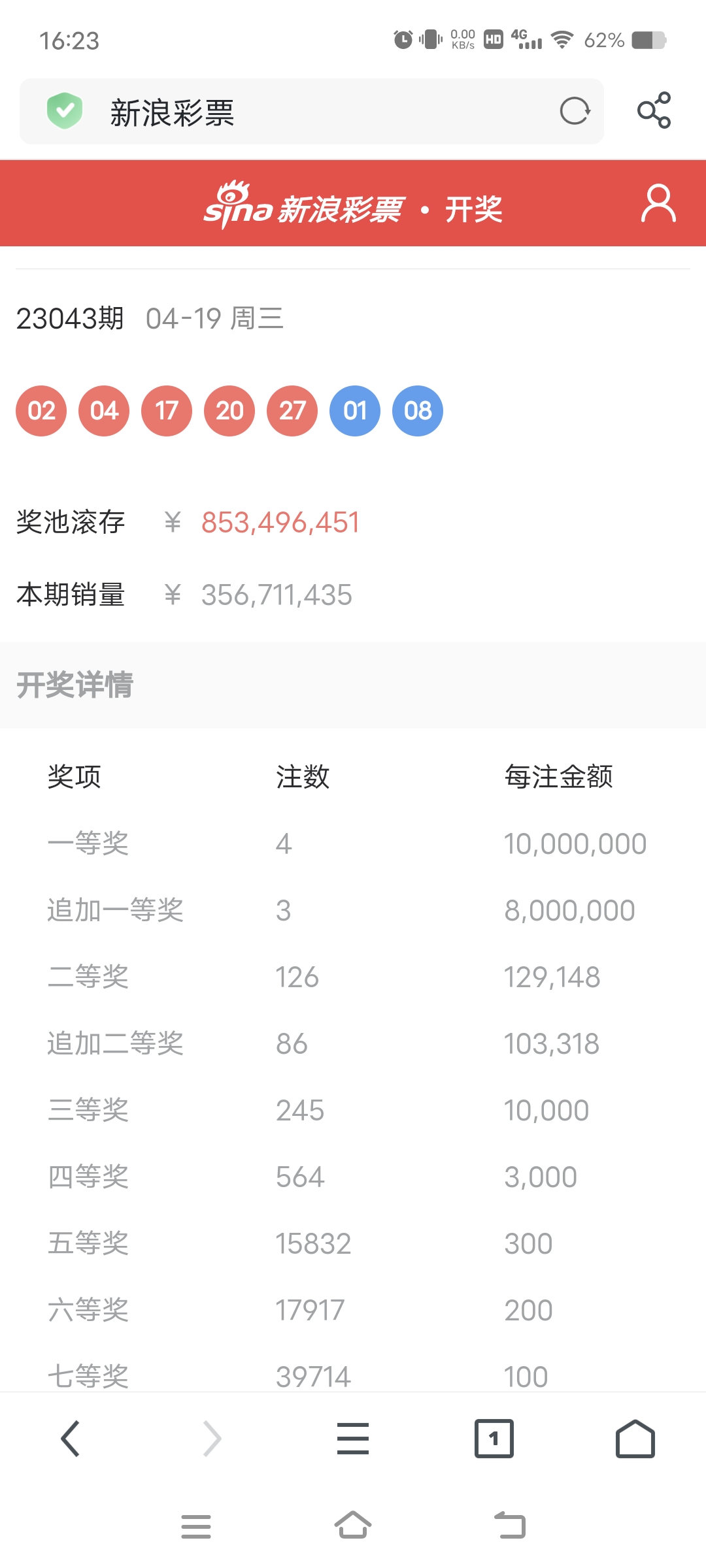Reload the page with the refresh icon
The height and width of the screenshot is (1568, 706).
[575, 111]
